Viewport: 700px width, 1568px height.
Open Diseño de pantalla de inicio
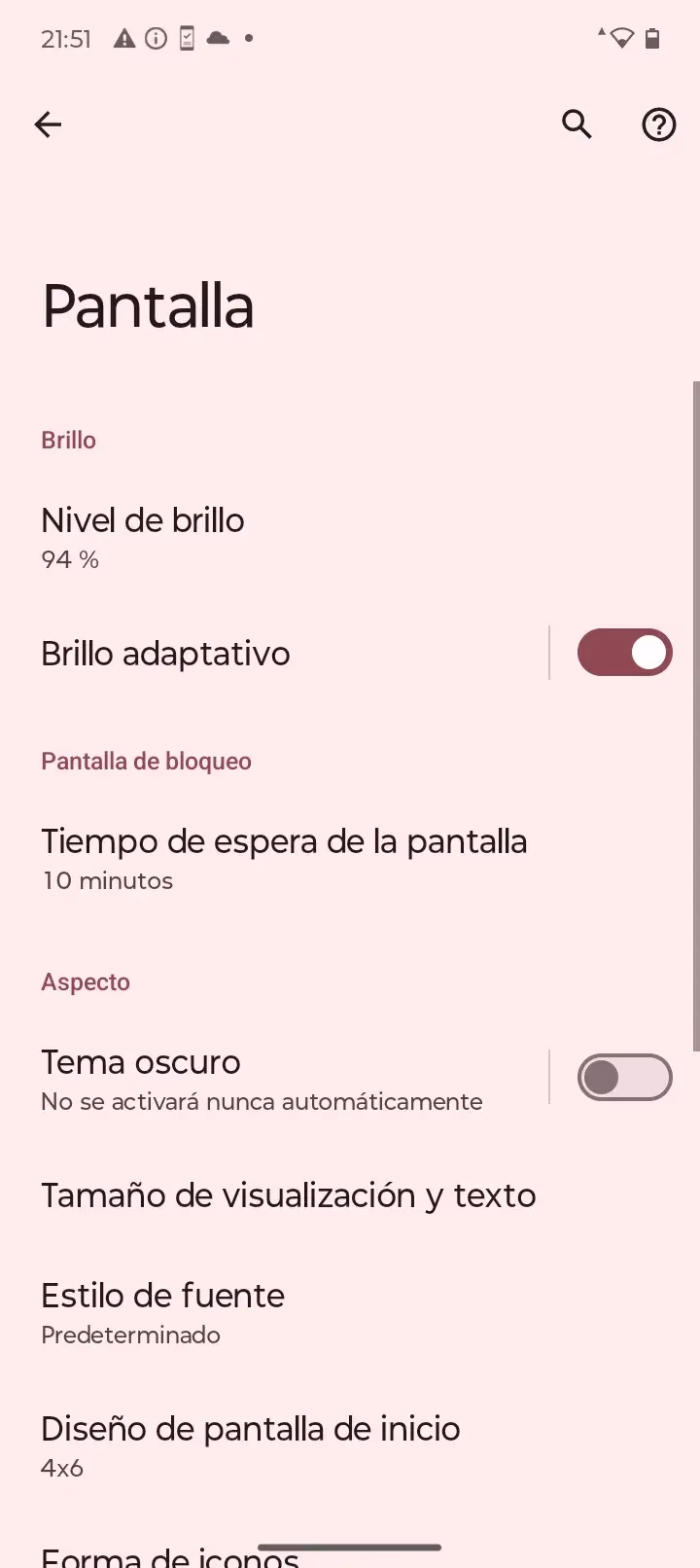350,1446
